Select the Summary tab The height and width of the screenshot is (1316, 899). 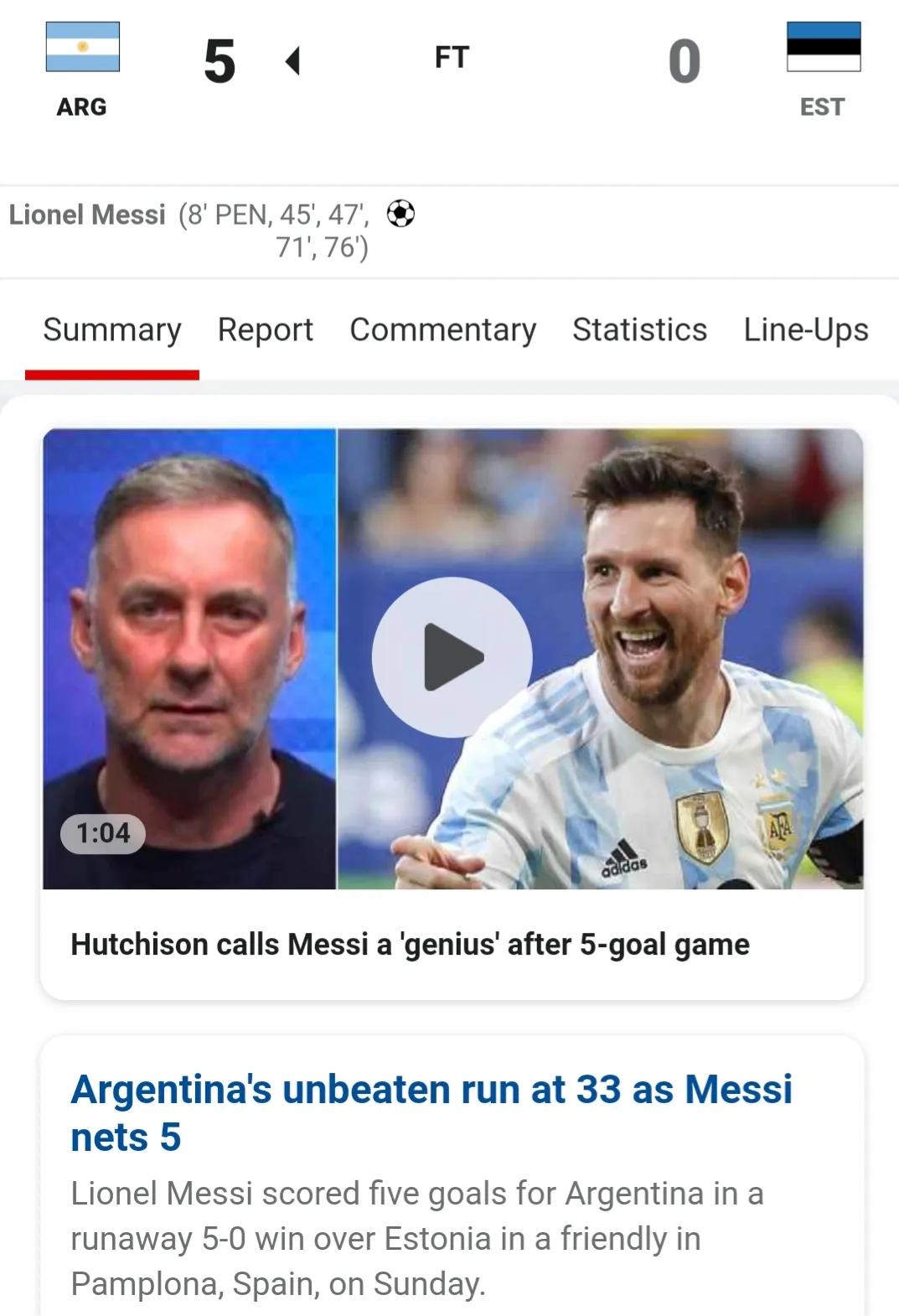click(112, 329)
